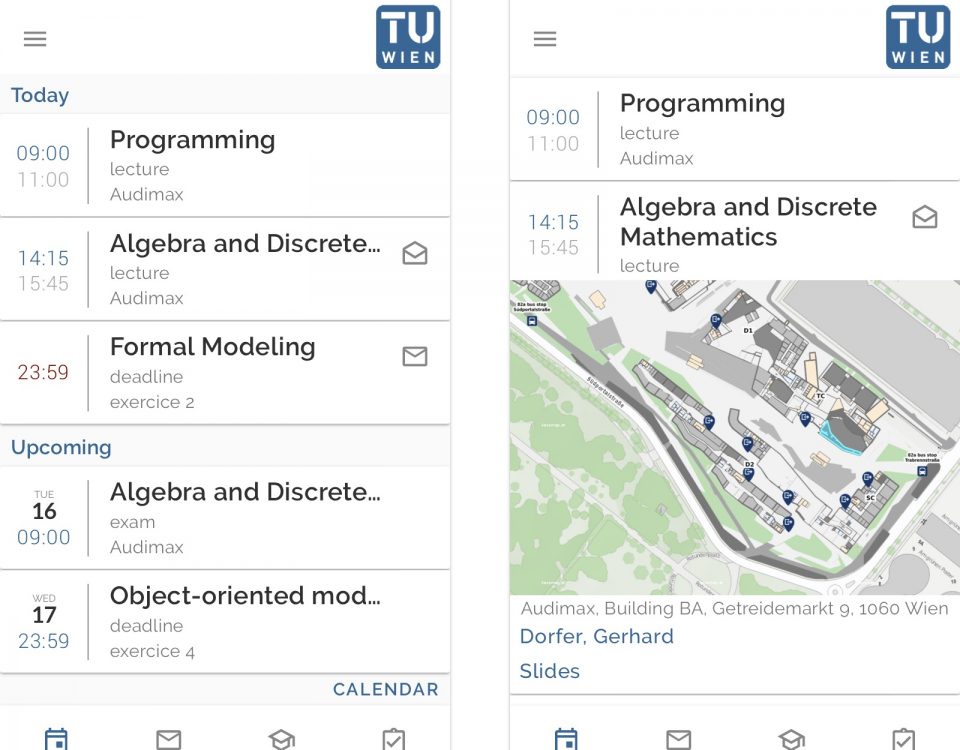Open the campus map showing Audimax

tap(734, 437)
